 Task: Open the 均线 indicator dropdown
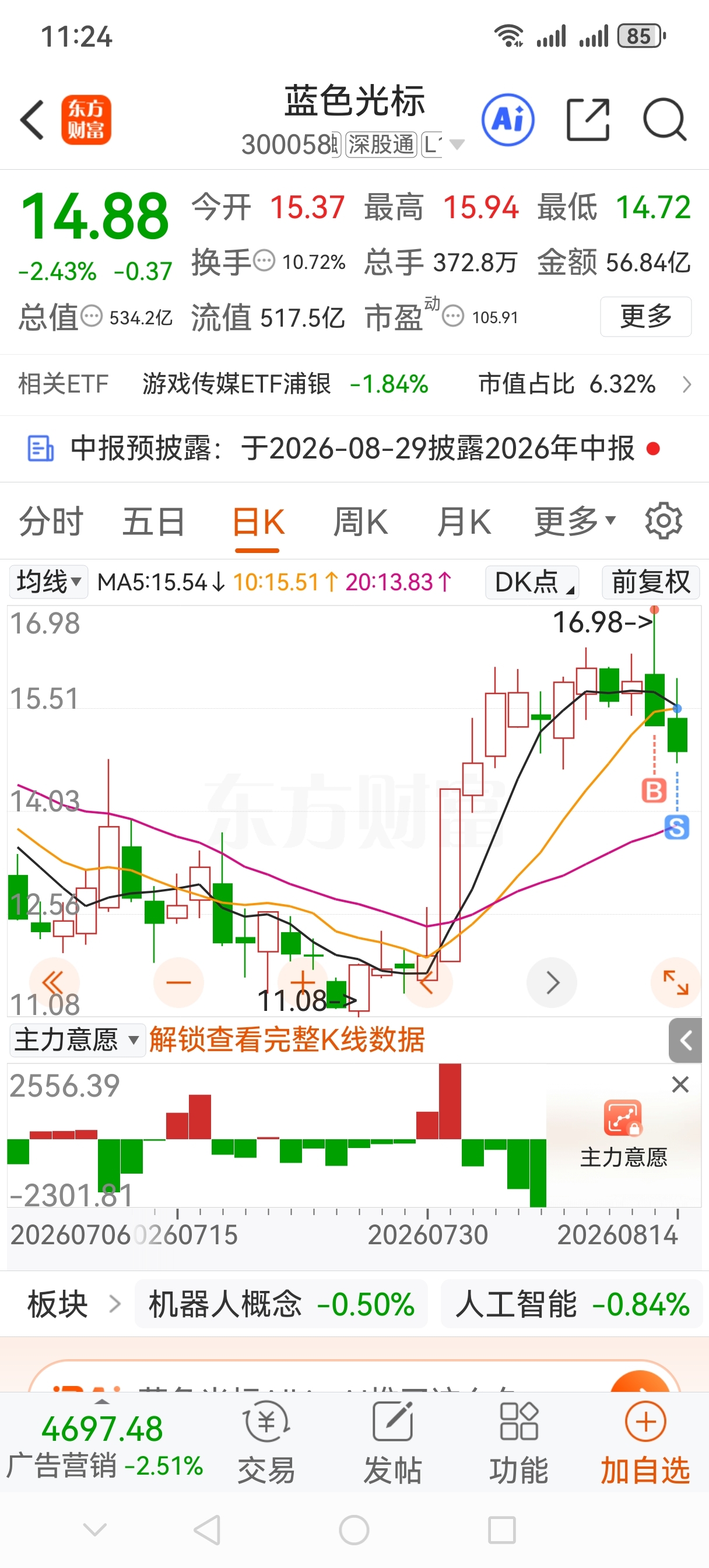[49, 582]
